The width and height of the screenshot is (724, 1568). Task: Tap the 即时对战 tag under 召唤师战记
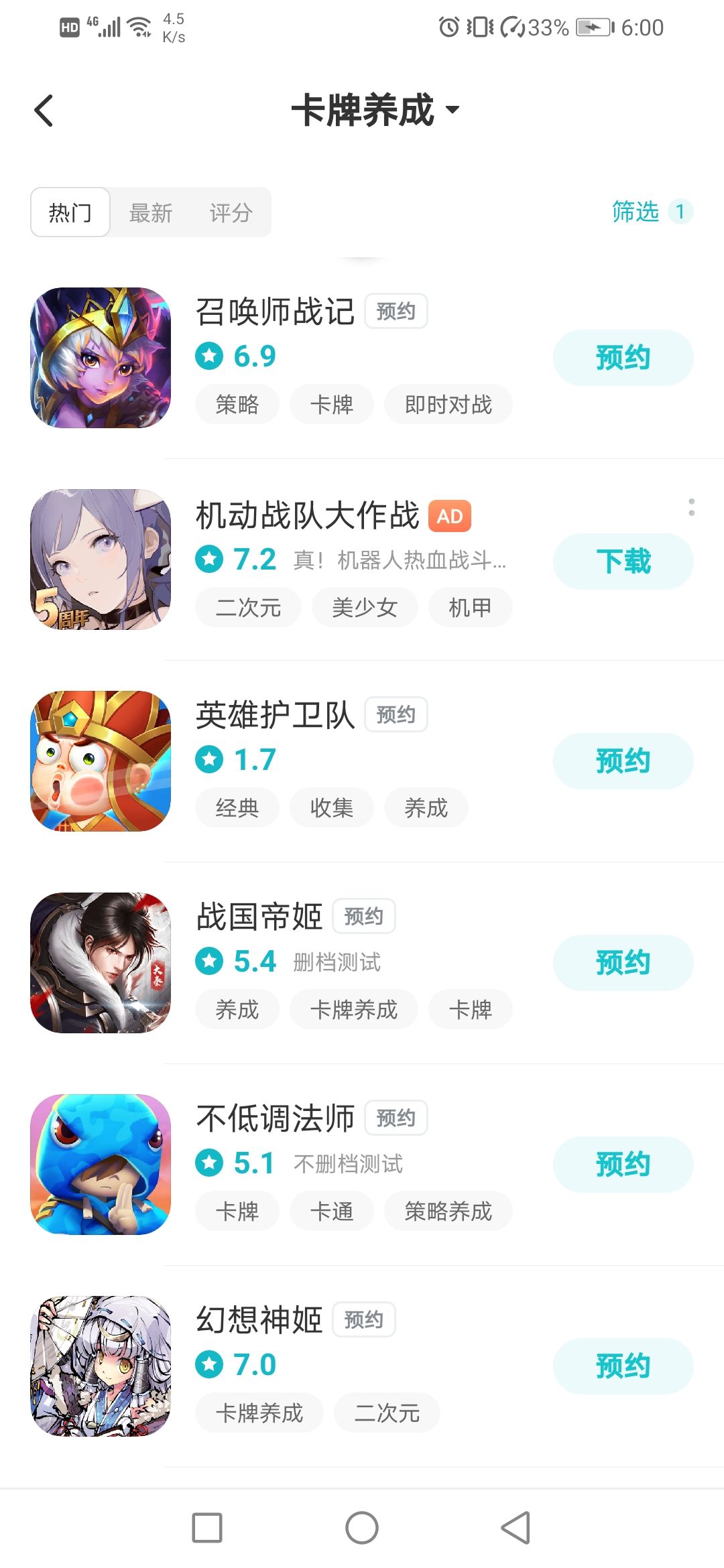click(x=448, y=405)
